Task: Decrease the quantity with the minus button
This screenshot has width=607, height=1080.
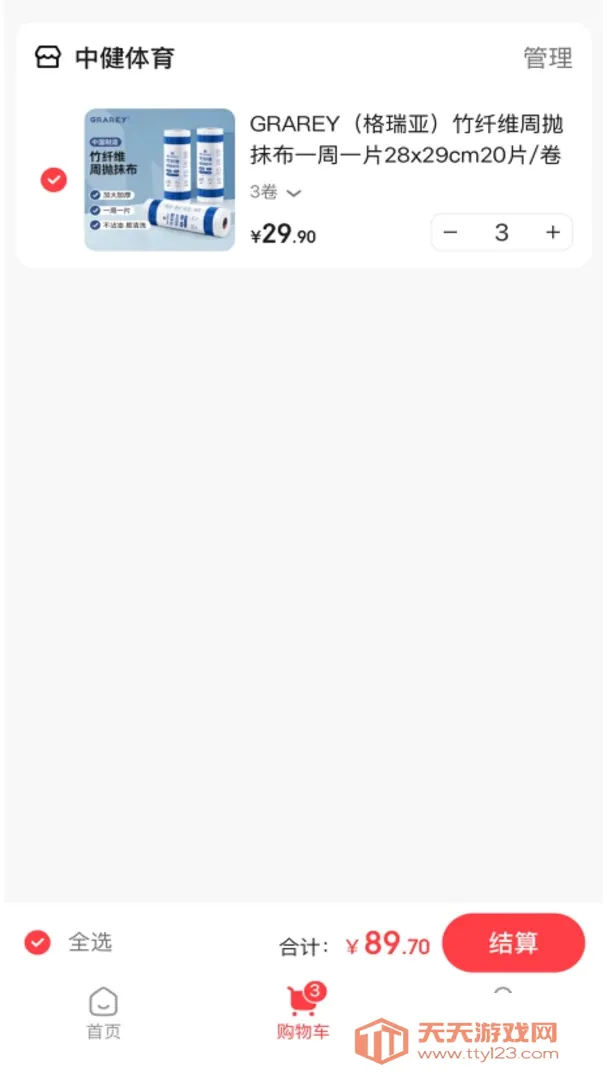Action: 450,233
